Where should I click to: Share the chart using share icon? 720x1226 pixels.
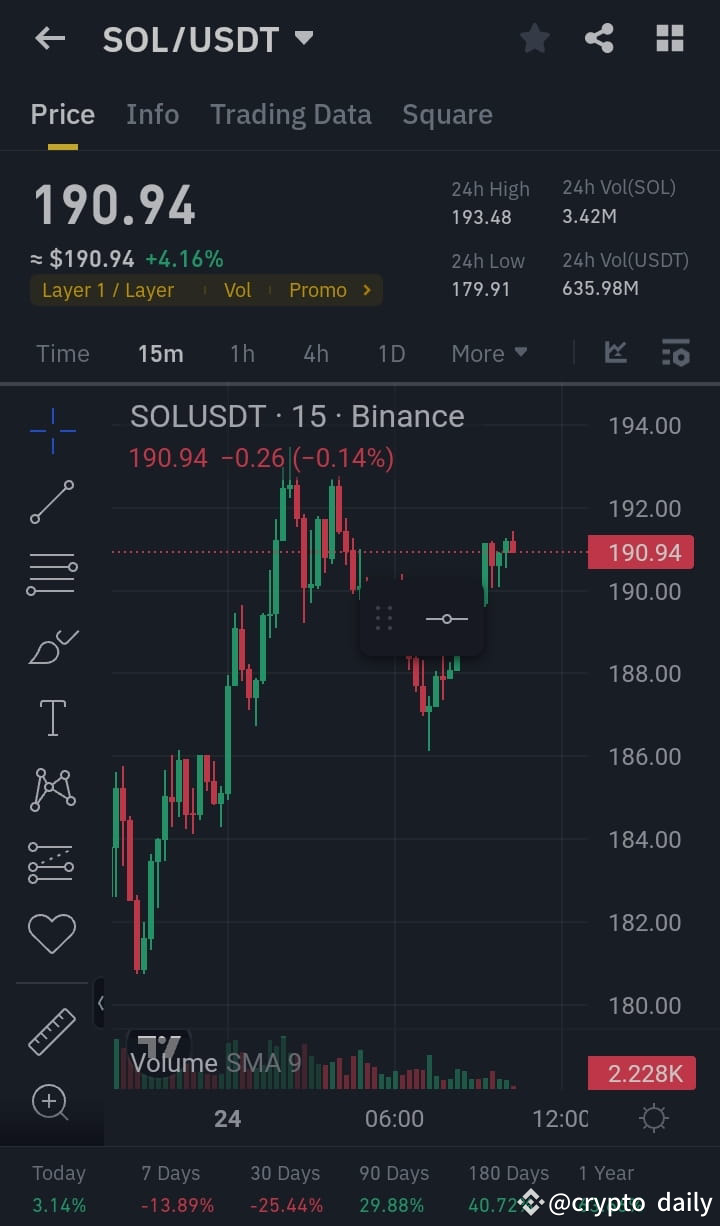point(599,38)
